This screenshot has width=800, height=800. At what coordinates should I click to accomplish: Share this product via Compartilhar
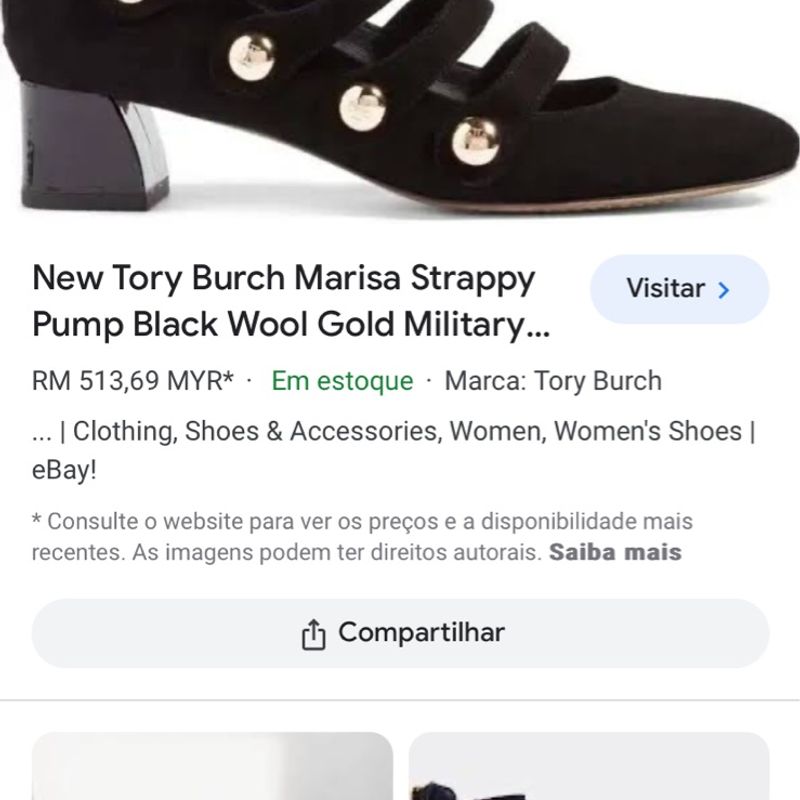pyautogui.click(x=401, y=633)
